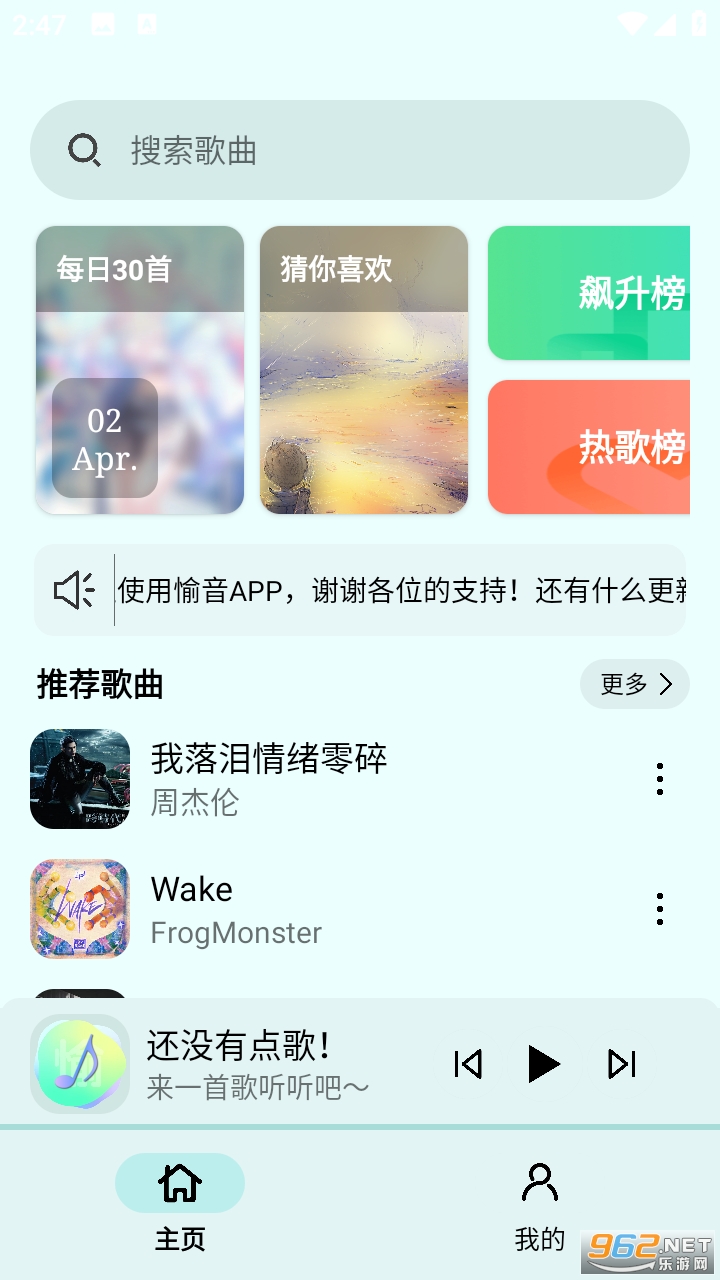
Task: Open the 猜你喜欢 recommendations card
Action: pyautogui.click(x=363, y=372)
